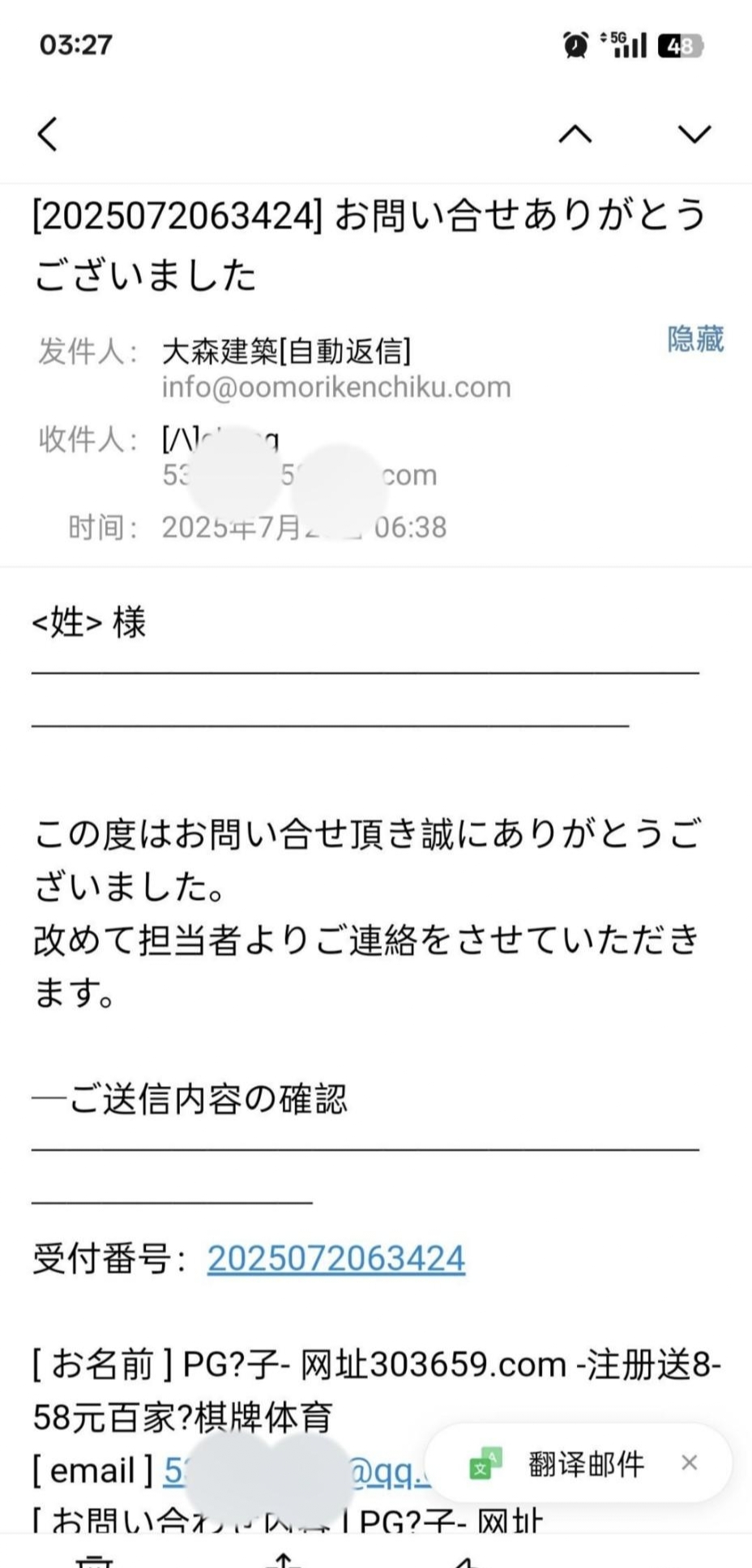This screenshot has width=752, height=1568.
Task: Tap 隐藏 to hide sender details
Action: [x=695, y=339]
